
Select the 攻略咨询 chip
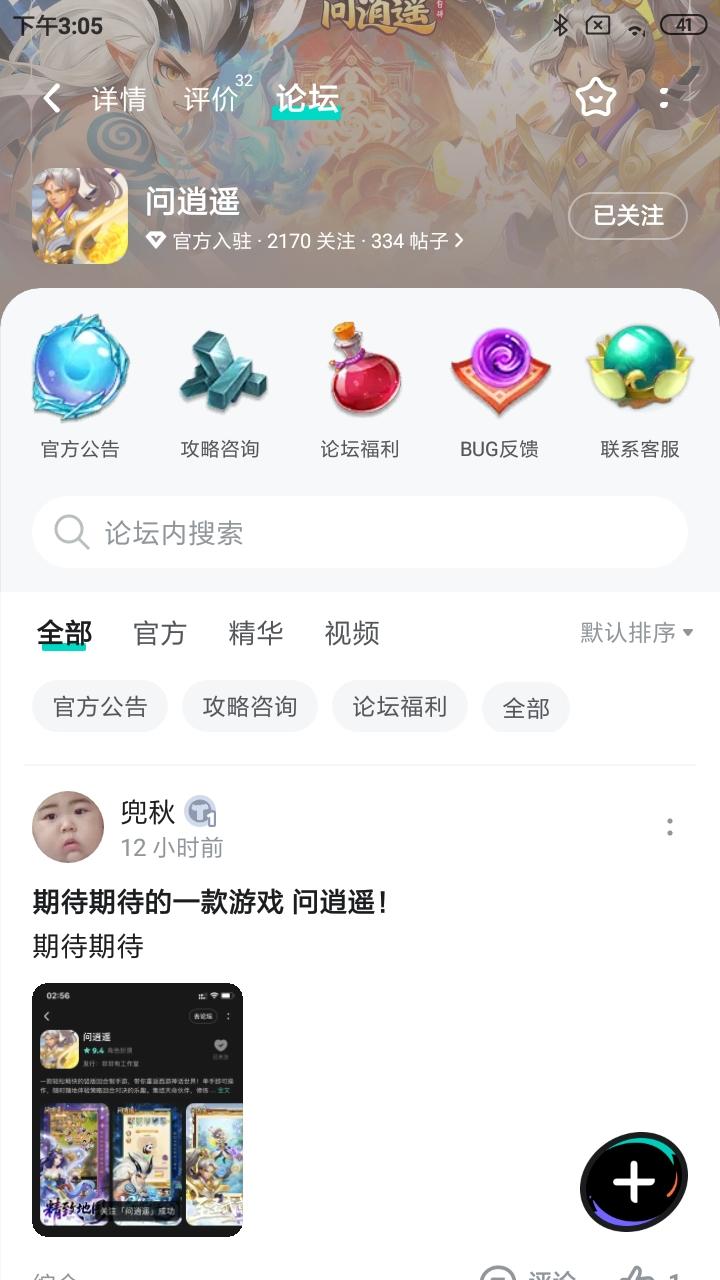tap(250, 707)
